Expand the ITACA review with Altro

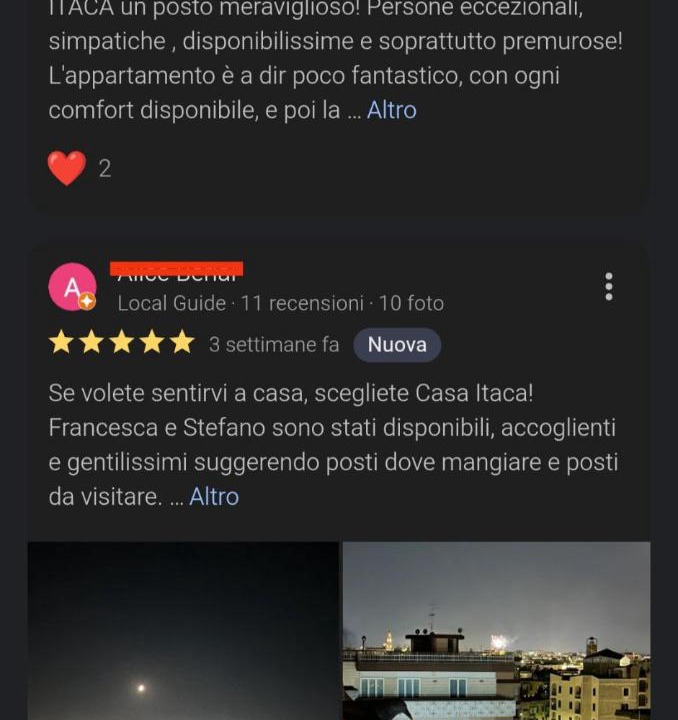click(391, 110)
